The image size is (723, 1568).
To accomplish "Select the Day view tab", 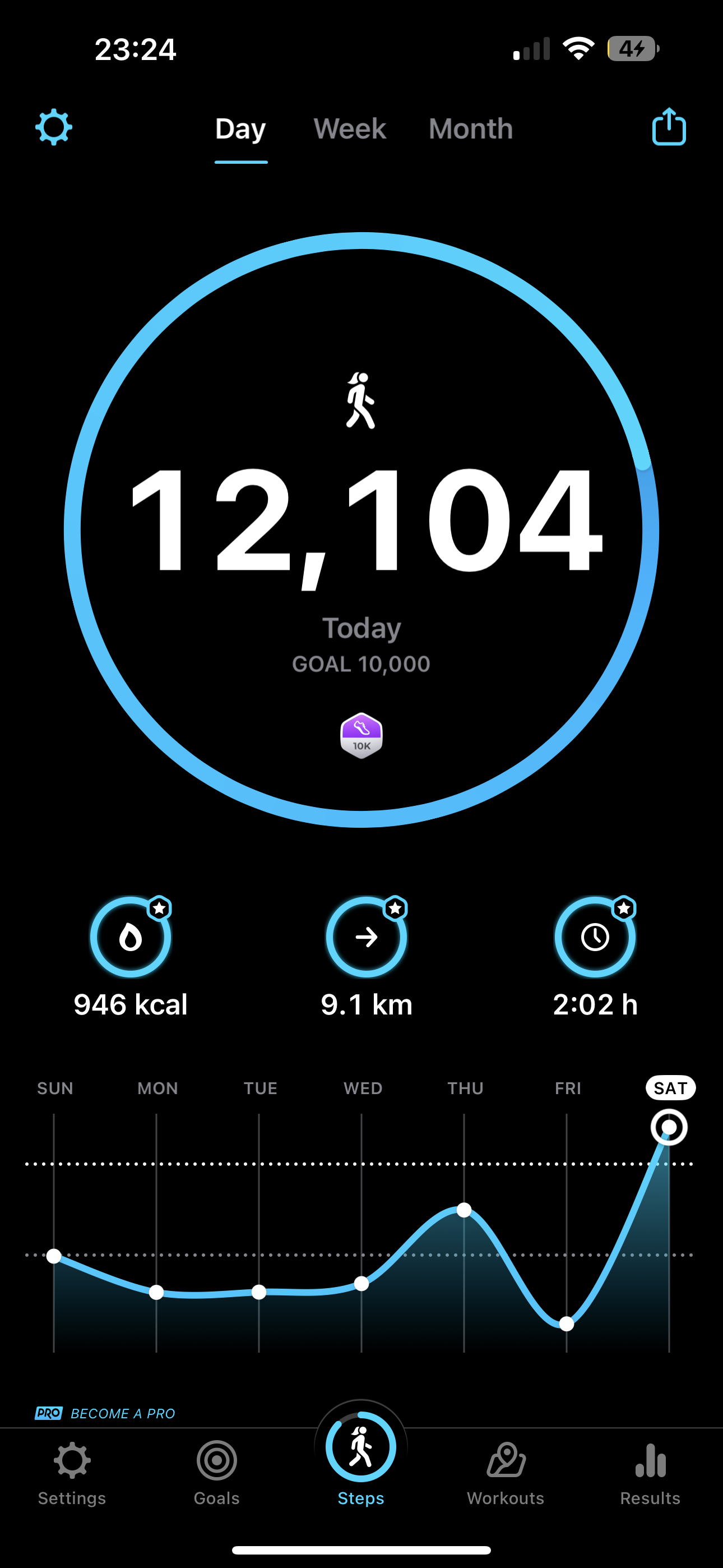I will click(x=240, y=129).
